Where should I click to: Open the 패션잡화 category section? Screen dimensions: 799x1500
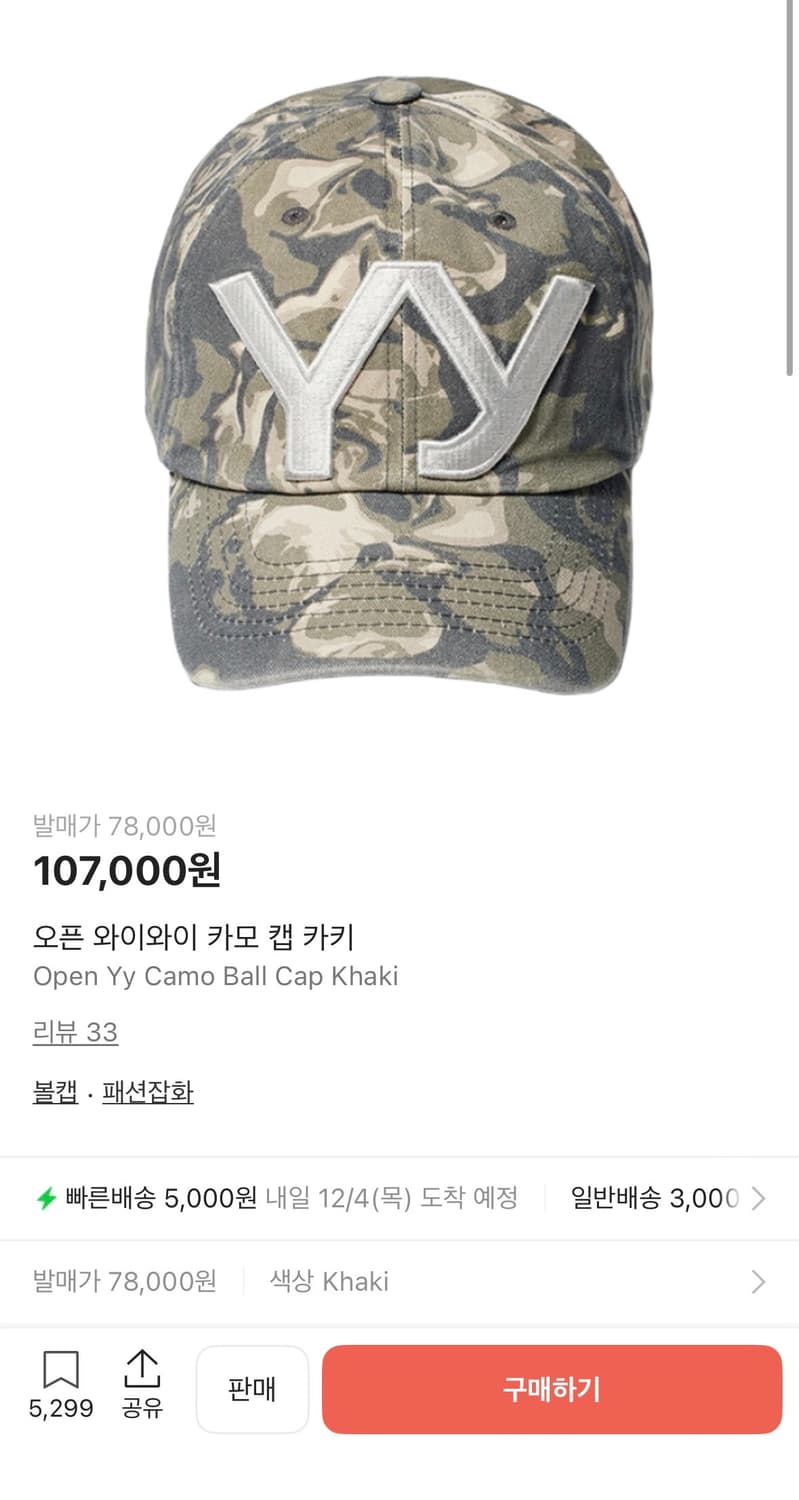148,1093
